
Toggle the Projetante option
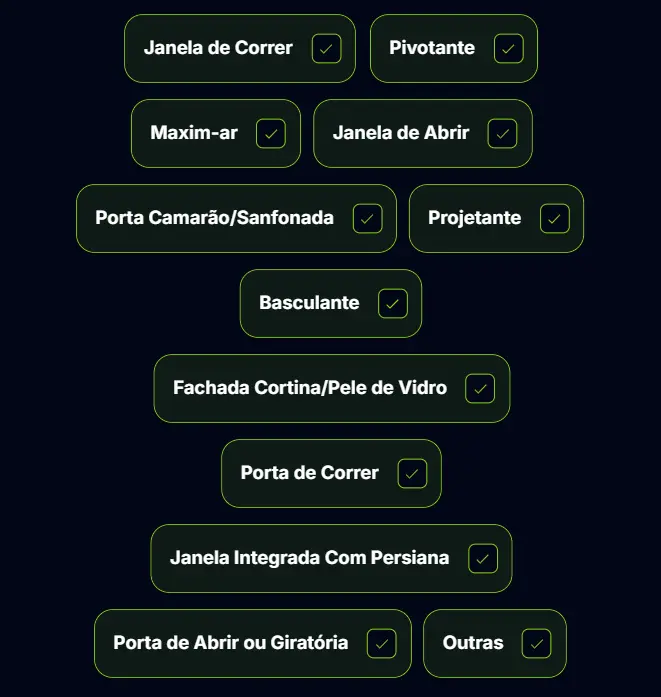(x=554, y=218)
